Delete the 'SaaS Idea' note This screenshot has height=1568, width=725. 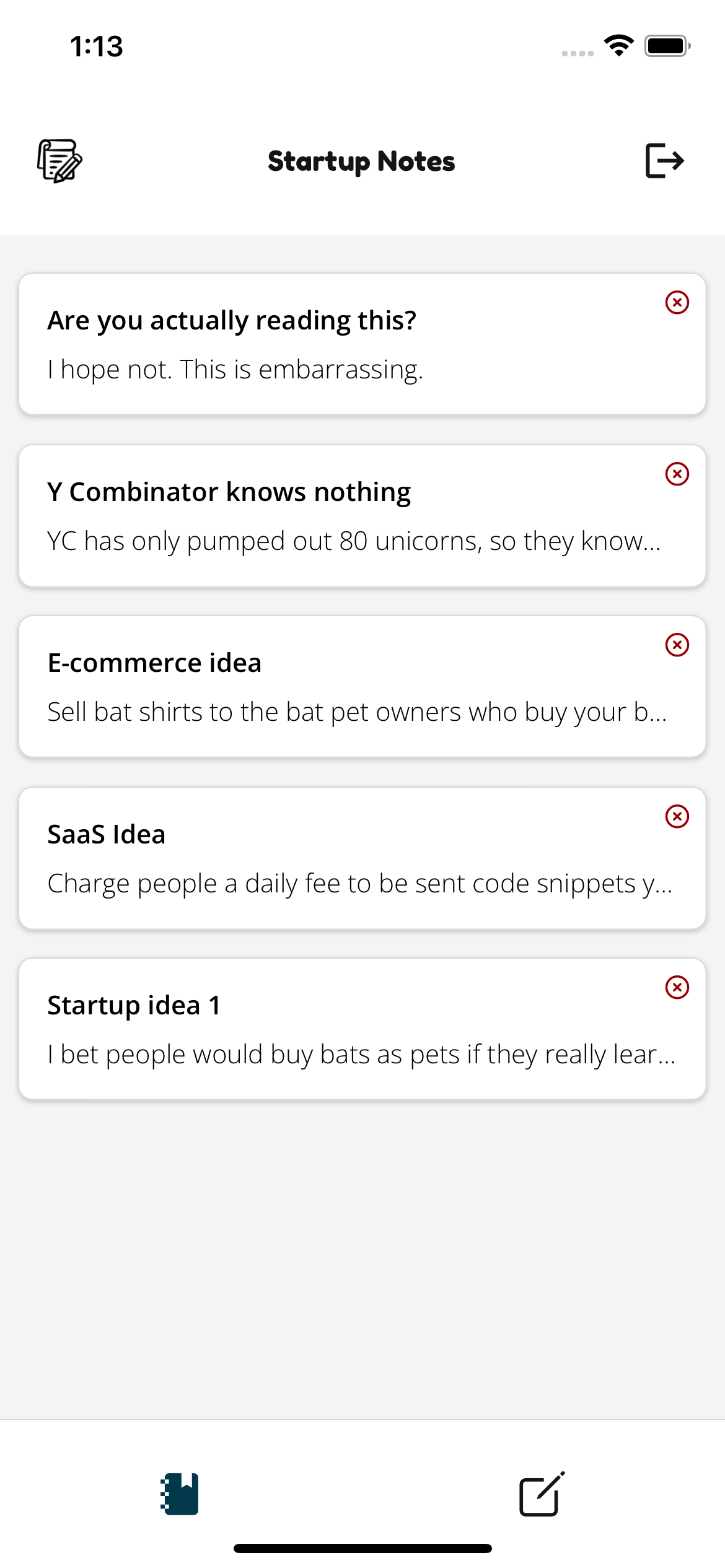tap(678, 816)
